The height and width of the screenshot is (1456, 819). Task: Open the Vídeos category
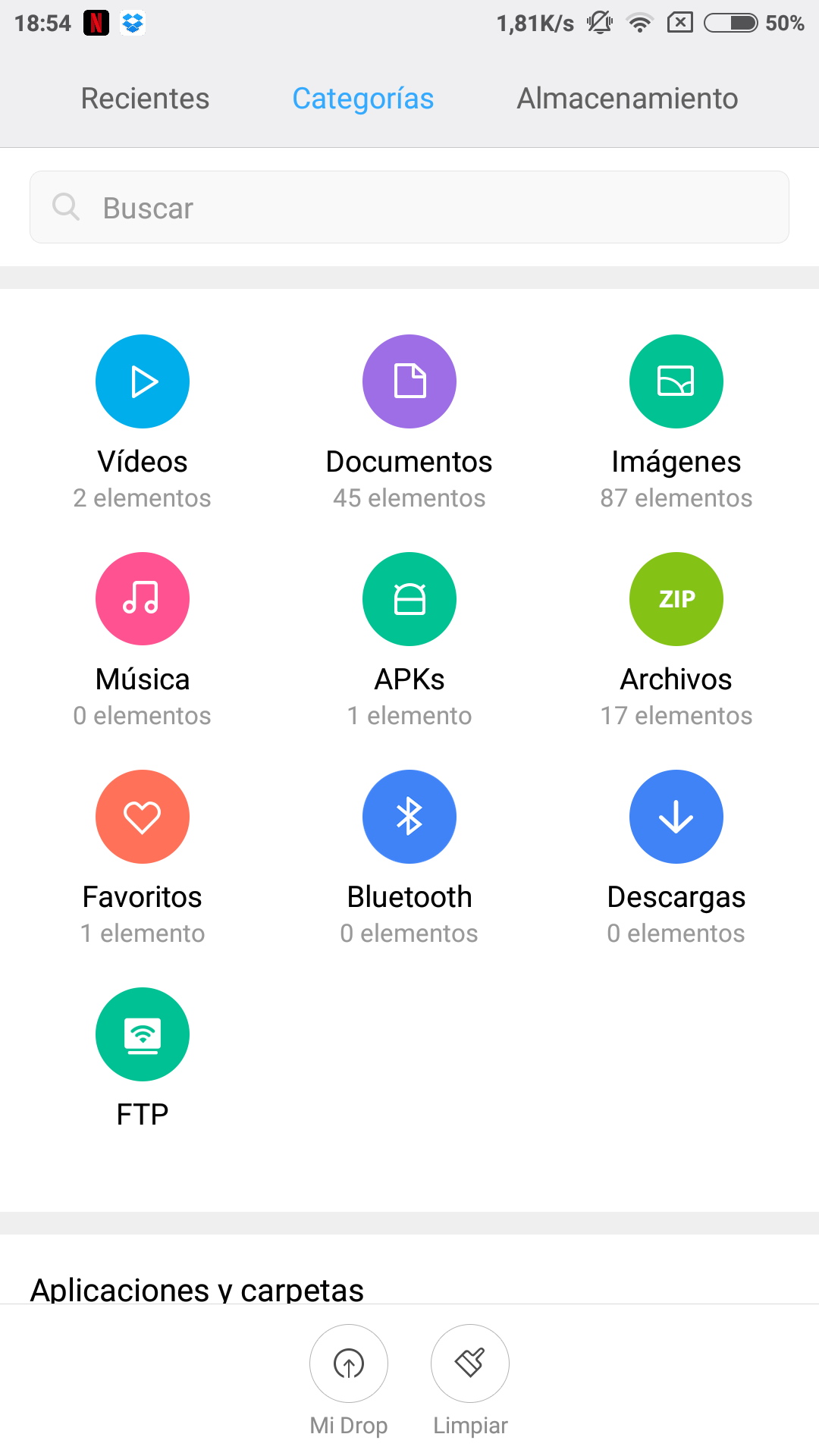[143, 381]
